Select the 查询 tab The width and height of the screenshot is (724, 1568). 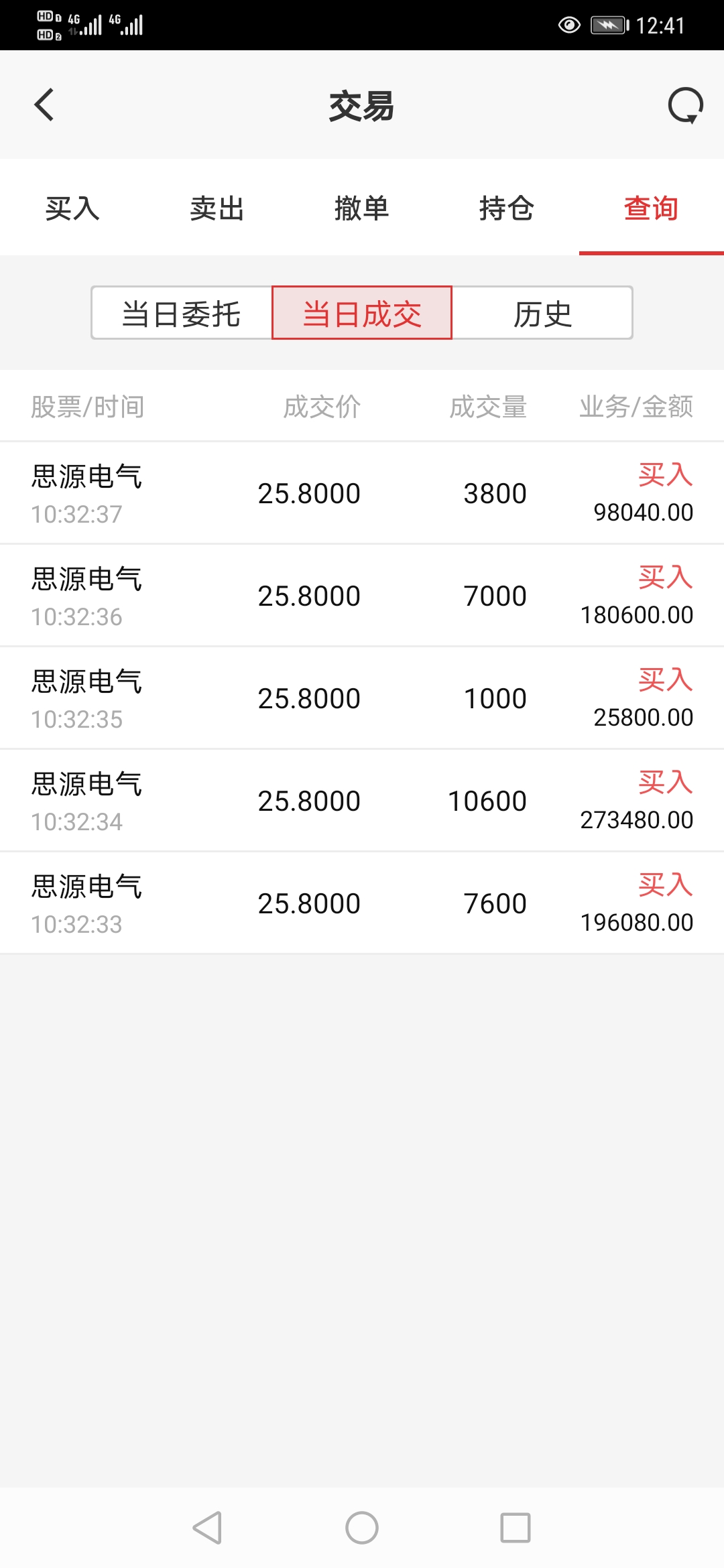coord(651,208)
